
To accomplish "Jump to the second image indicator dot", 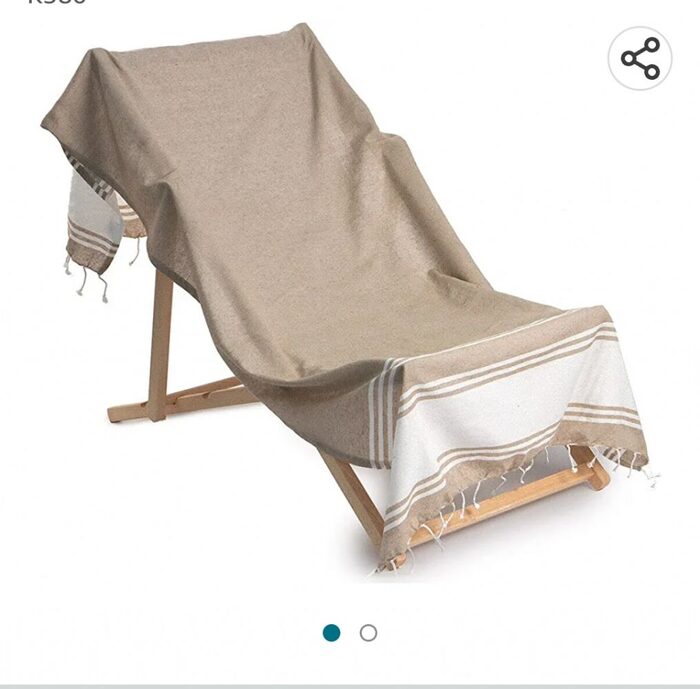I will pyautogui.click(x=369, y=633).
